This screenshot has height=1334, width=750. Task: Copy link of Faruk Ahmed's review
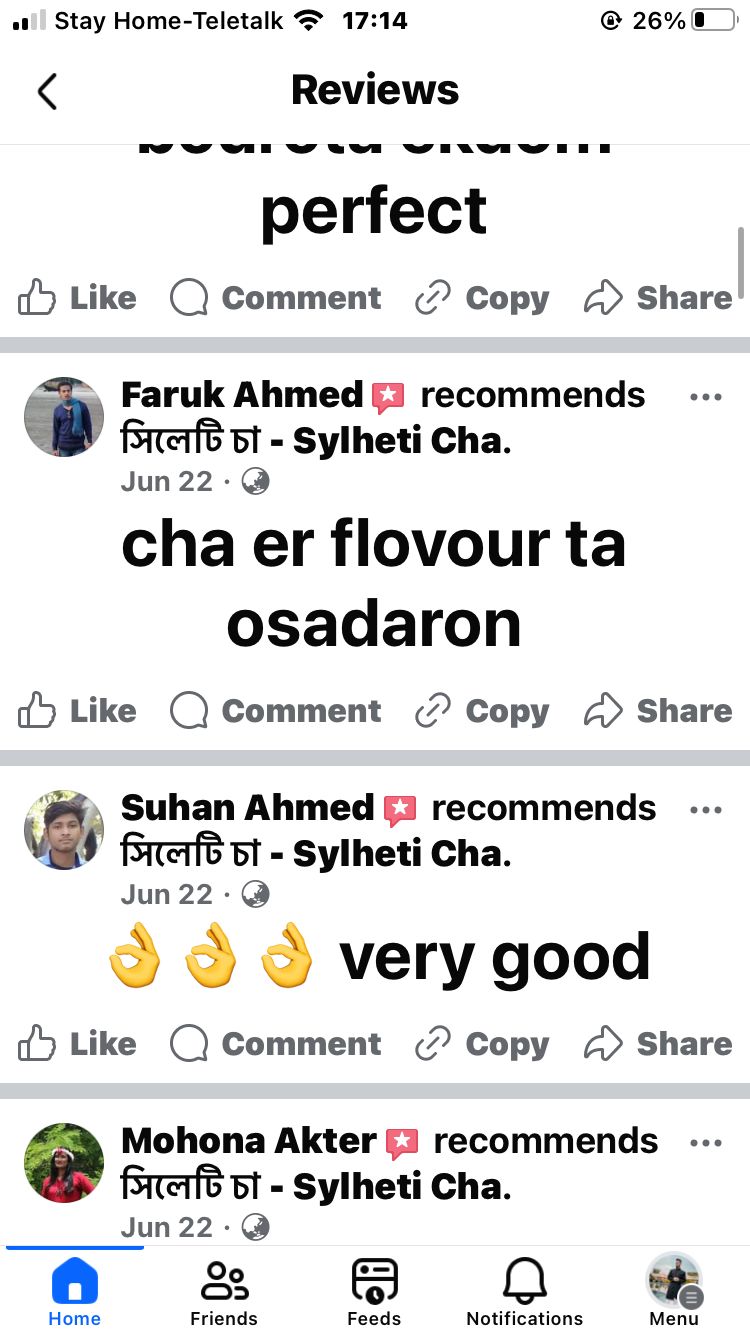point(482,711)
